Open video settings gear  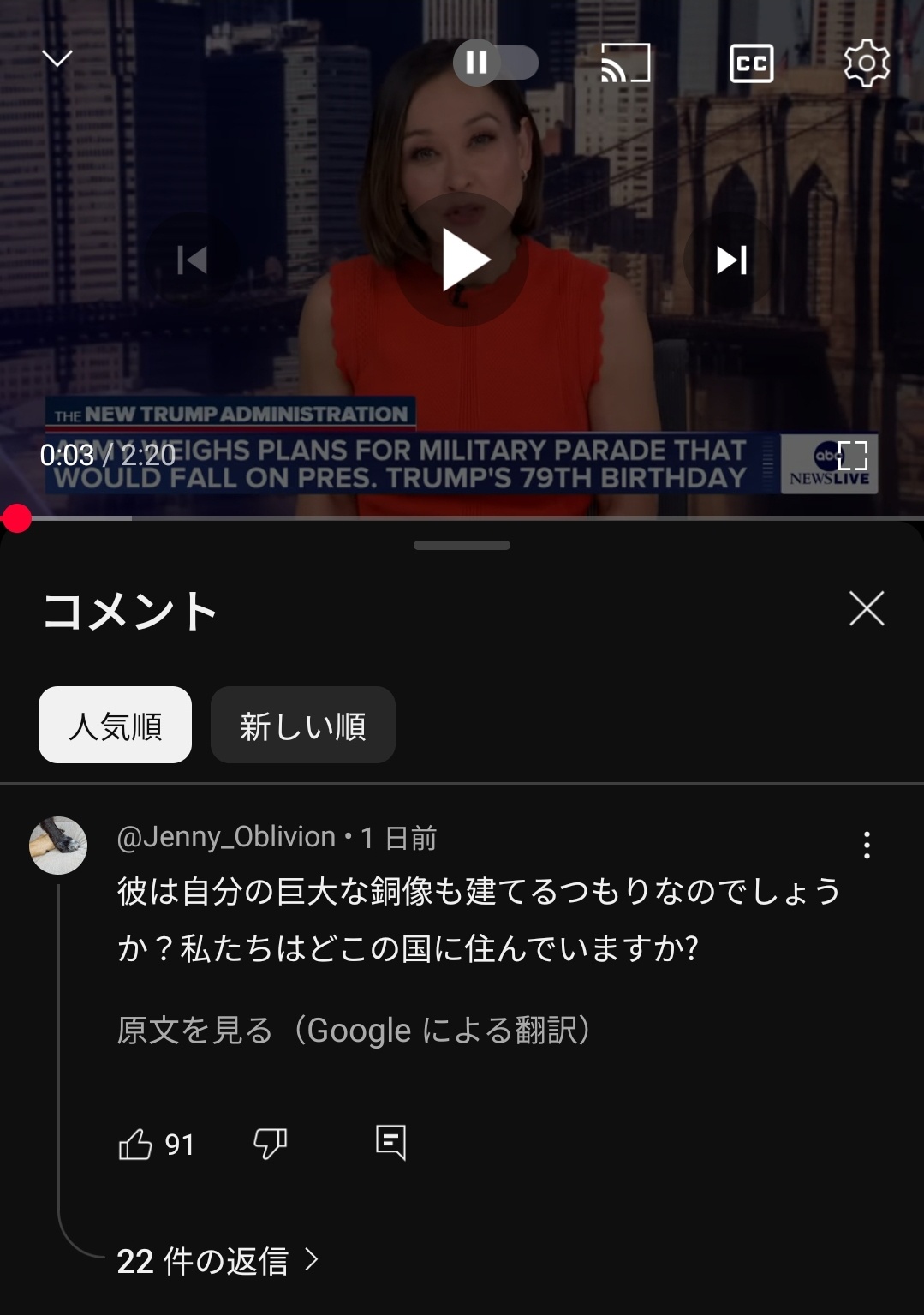pos(866,63)
